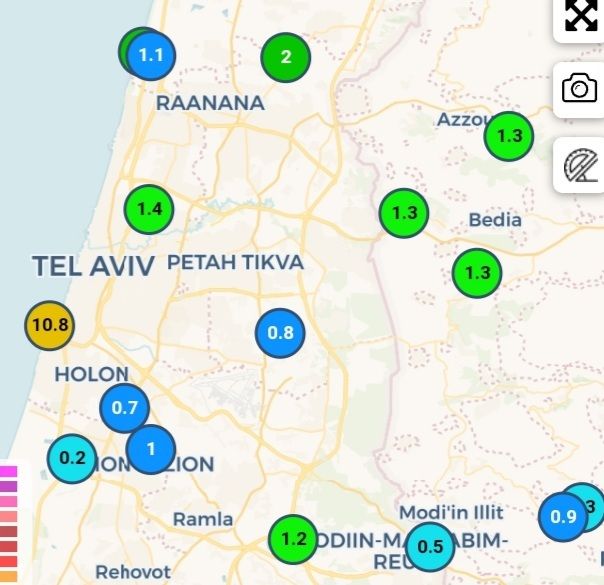
Task: Select the blue 0.7 marker near Holon
Action: [x=125, y=408]
